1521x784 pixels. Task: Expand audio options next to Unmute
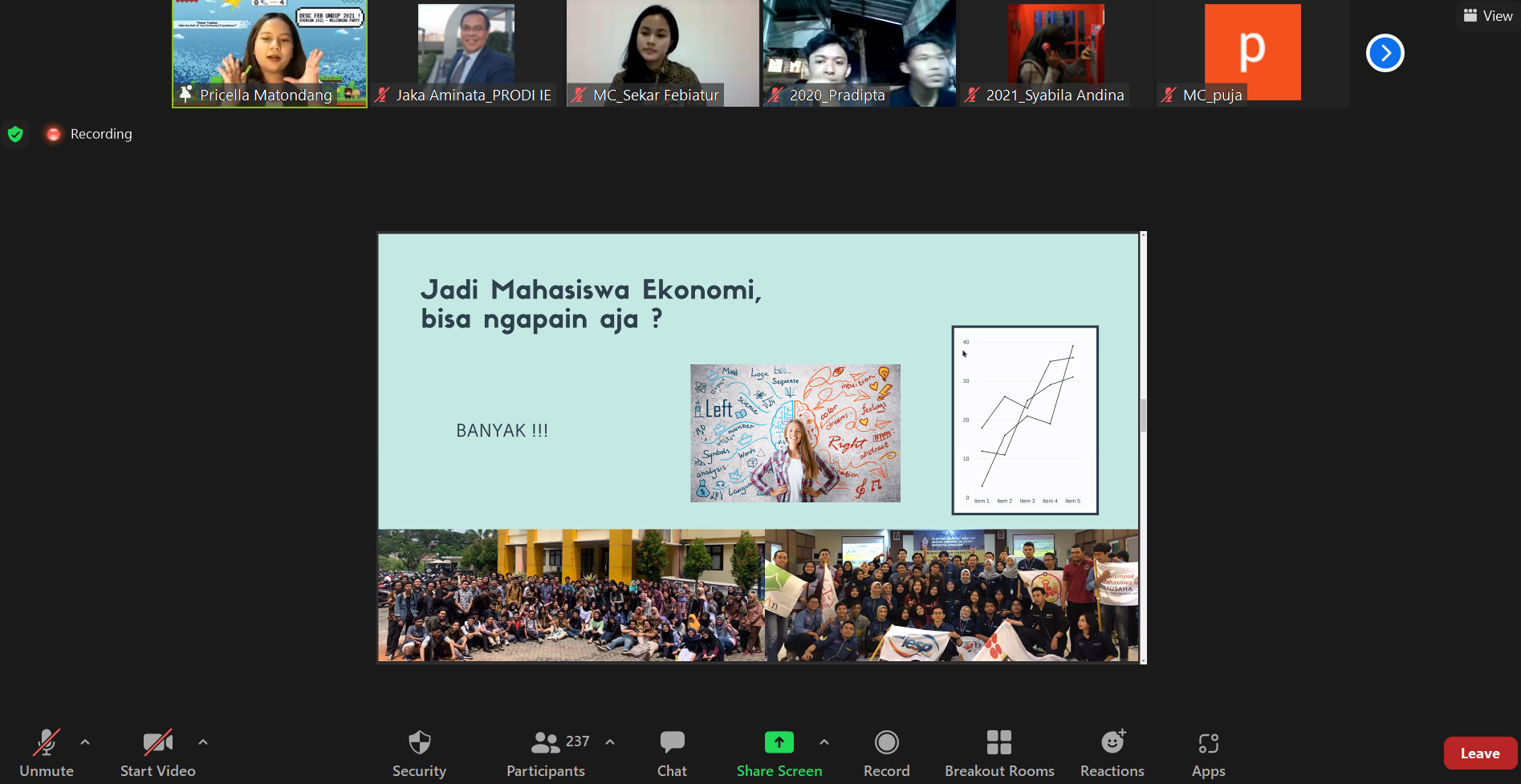pyautogui.click(x=85, y=742)
